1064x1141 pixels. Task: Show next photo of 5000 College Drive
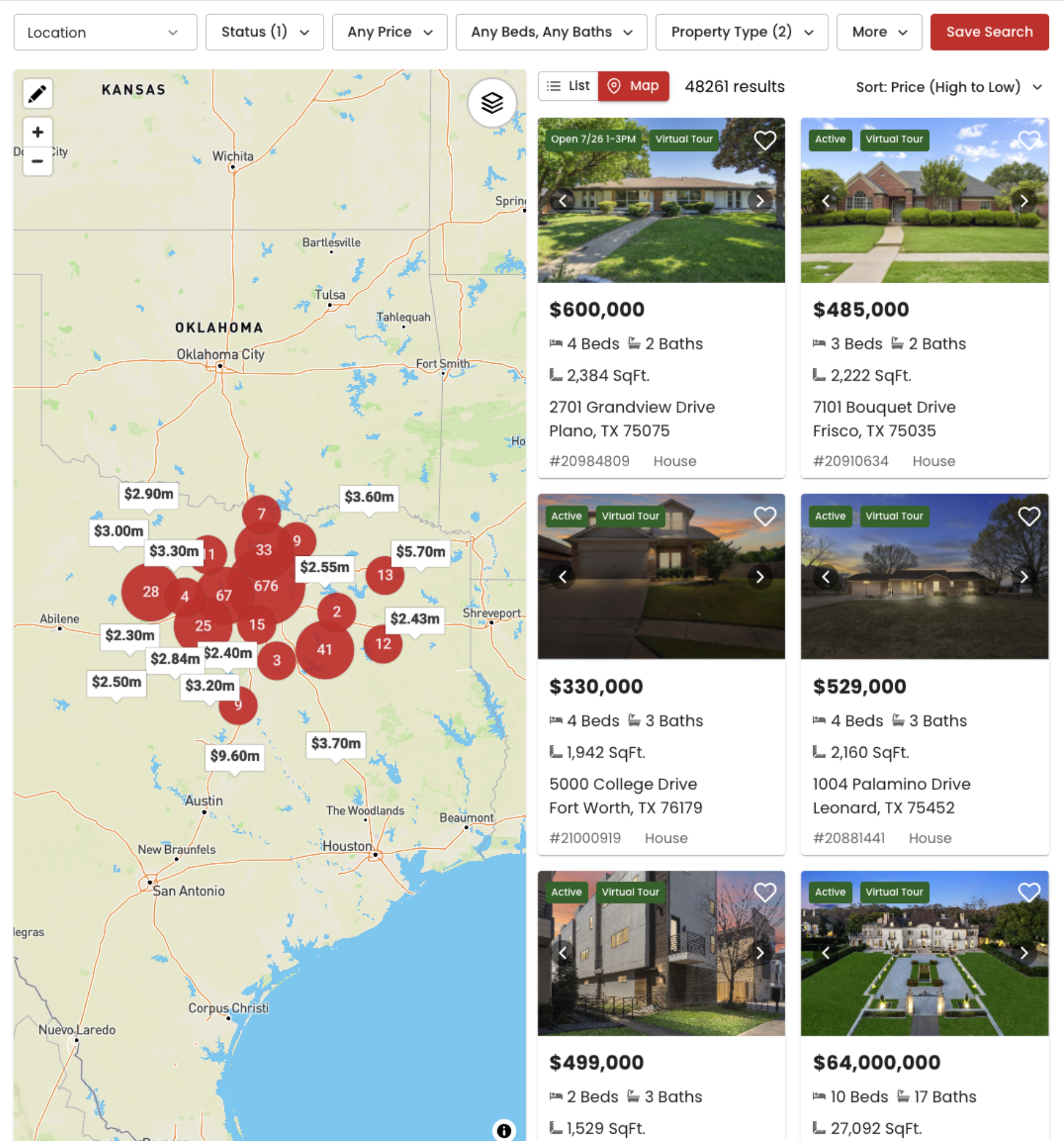click(x=760, y=577)
